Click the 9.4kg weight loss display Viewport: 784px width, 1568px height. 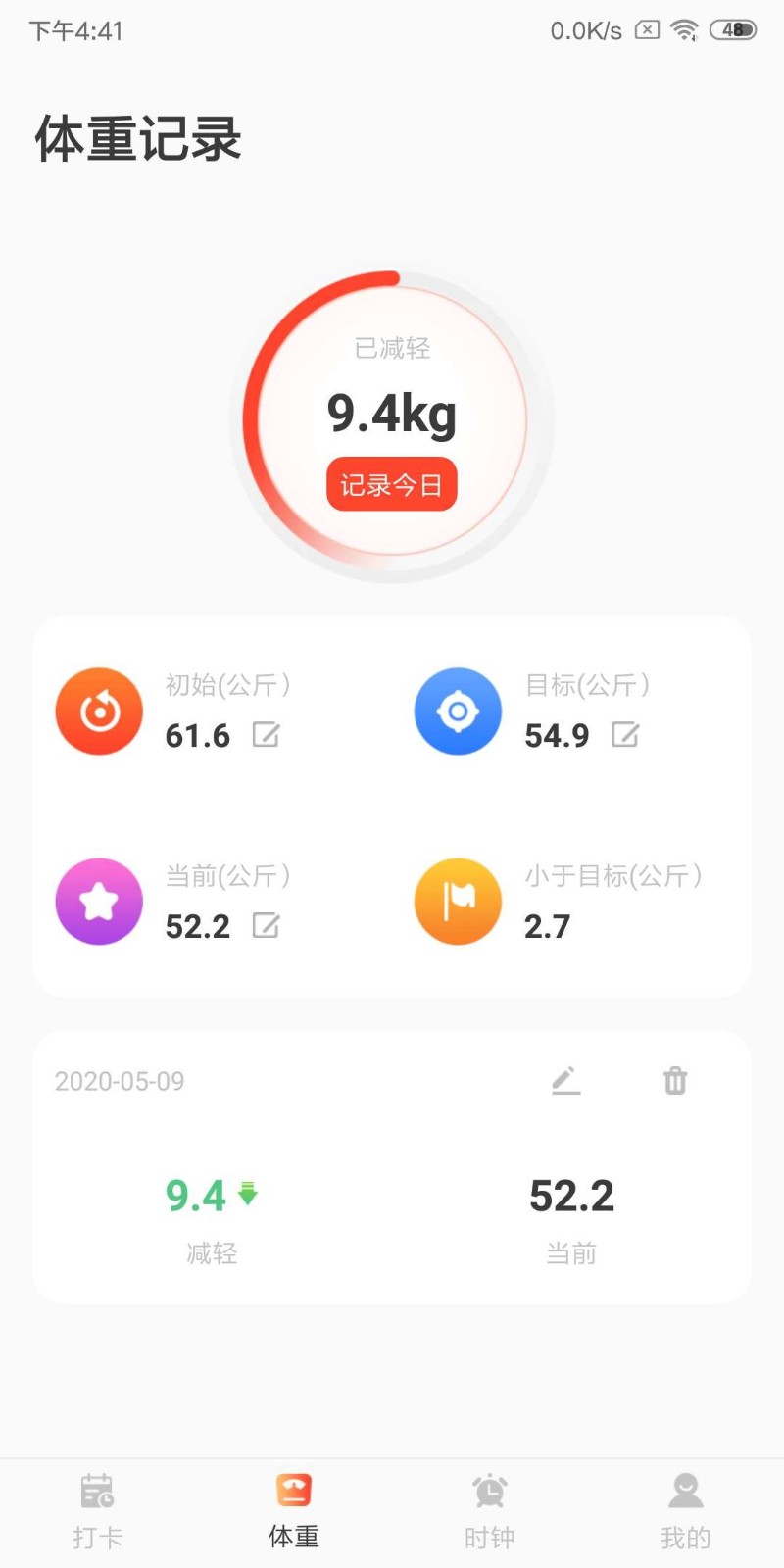point(391,413)
